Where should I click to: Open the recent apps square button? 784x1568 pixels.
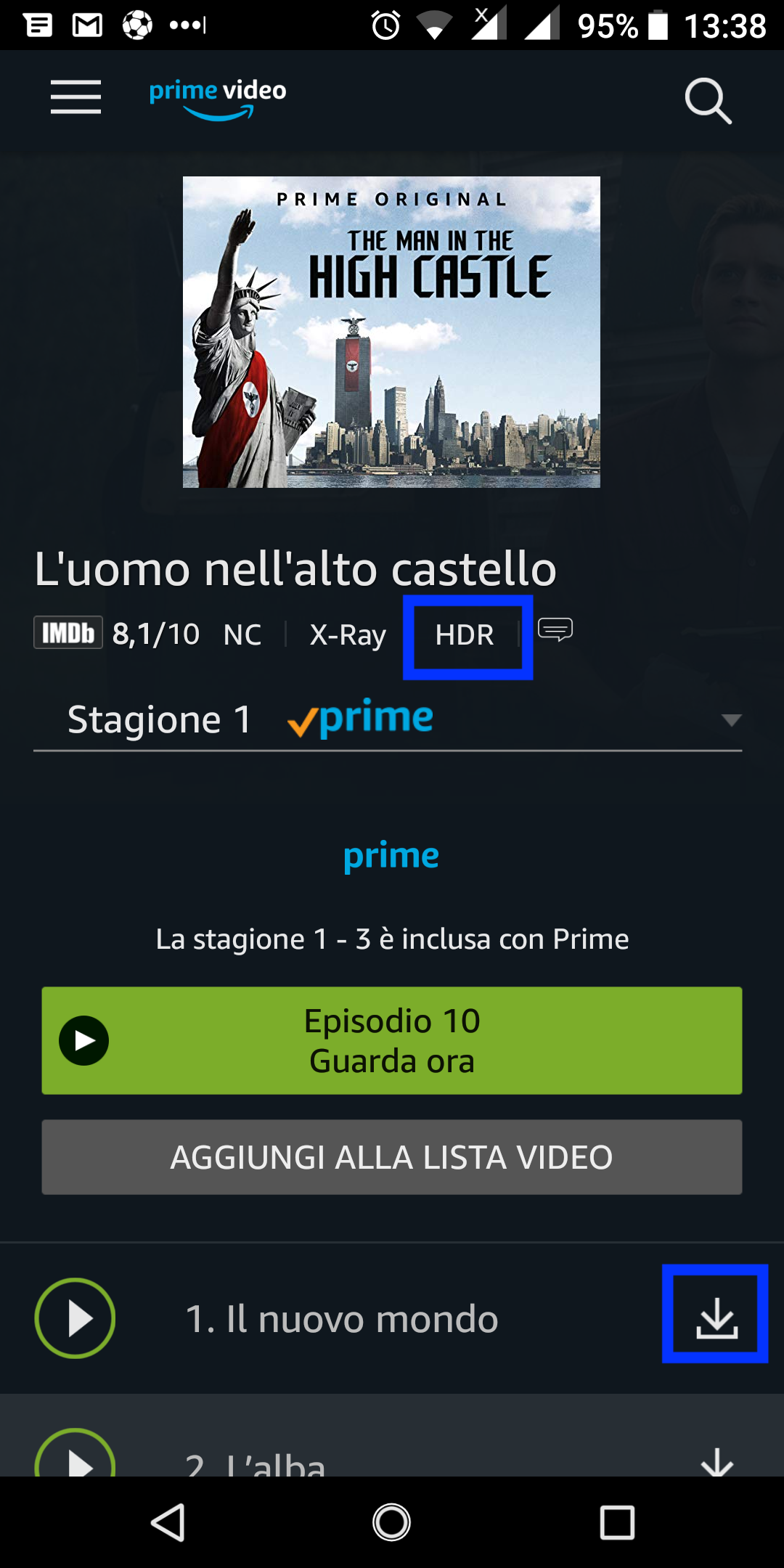pos(617,1522)
